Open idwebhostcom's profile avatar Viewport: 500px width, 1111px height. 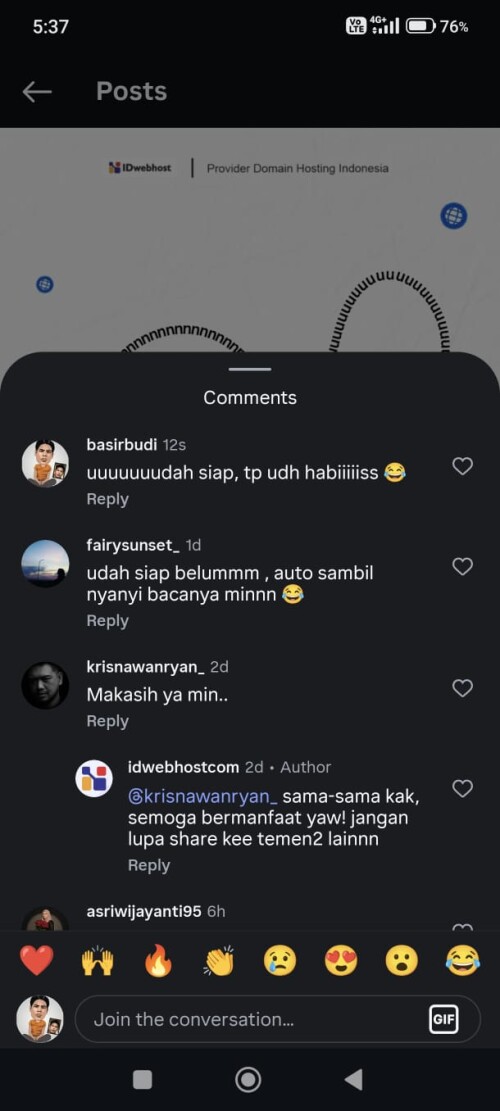coord(94,779)
